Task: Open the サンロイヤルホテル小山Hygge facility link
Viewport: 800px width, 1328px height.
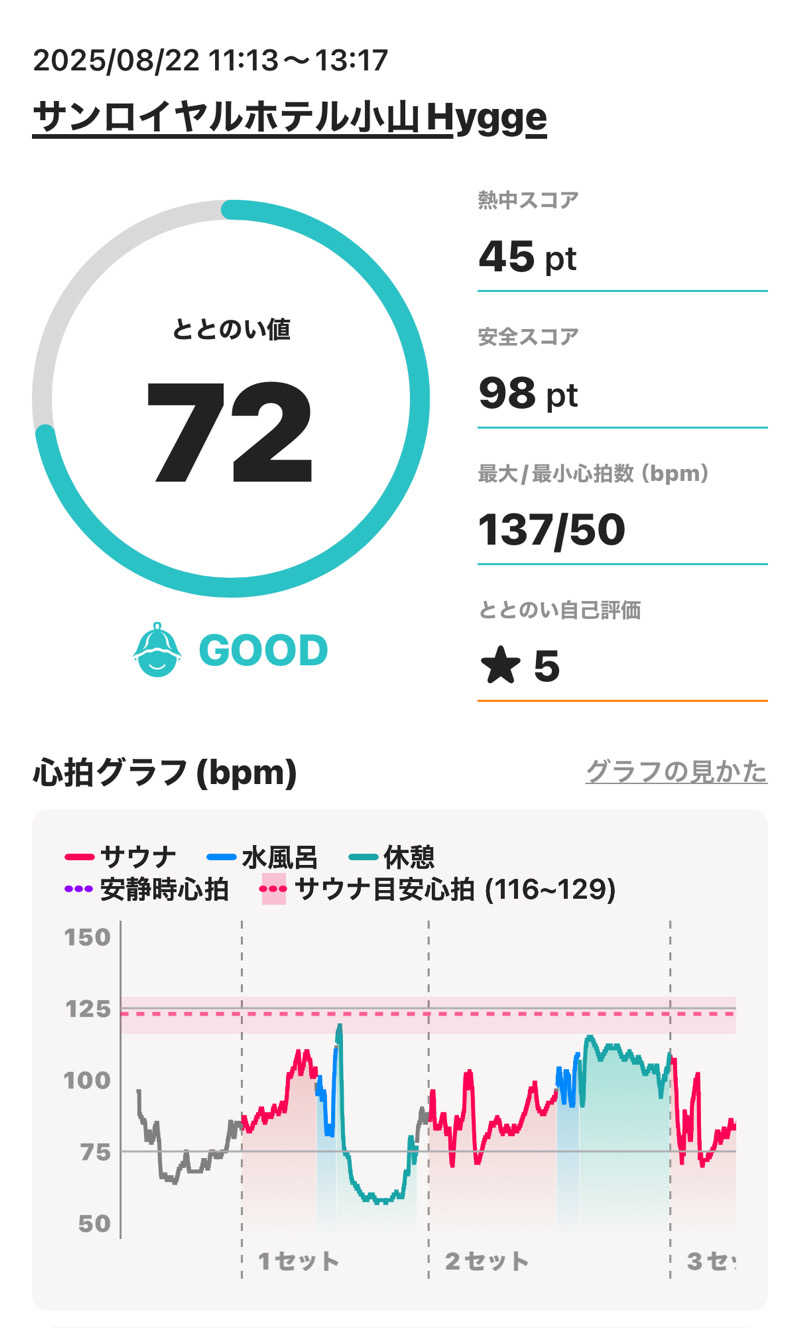Action: coord(290,118)
